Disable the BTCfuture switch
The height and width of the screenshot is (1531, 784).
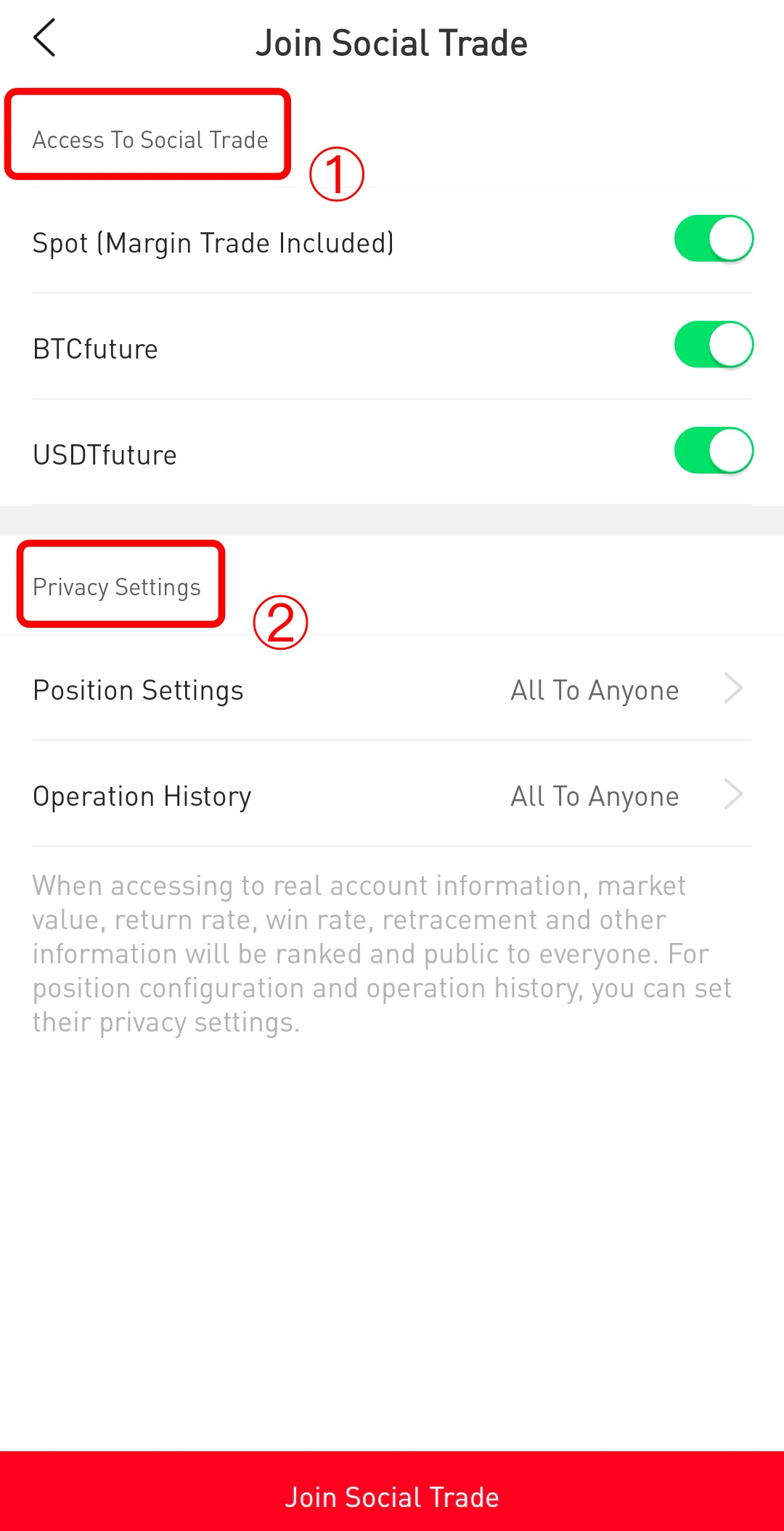pos(713,345)
